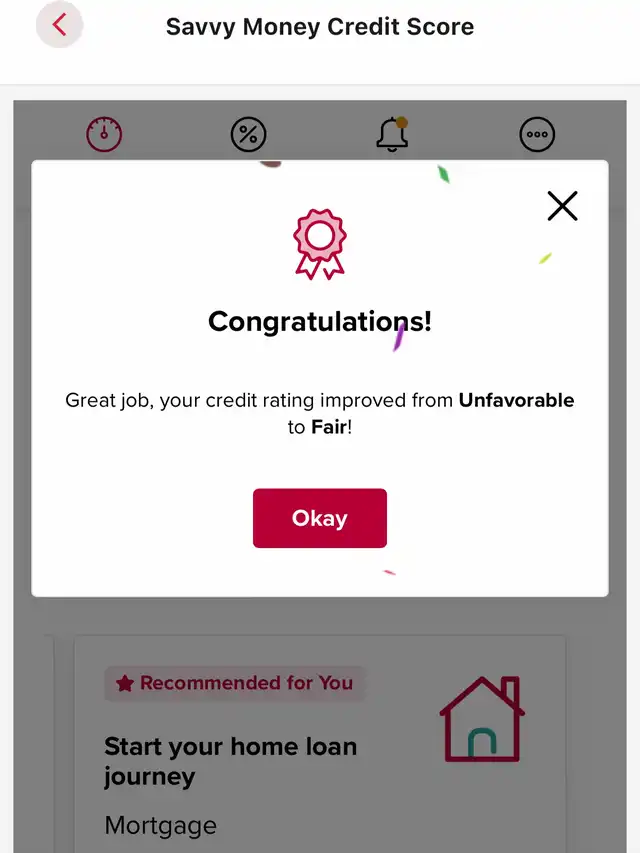The width and height of the screenshot is (640, 853).
Task: Open the Start your home loan journey card
Action: [x=319, y=744]
